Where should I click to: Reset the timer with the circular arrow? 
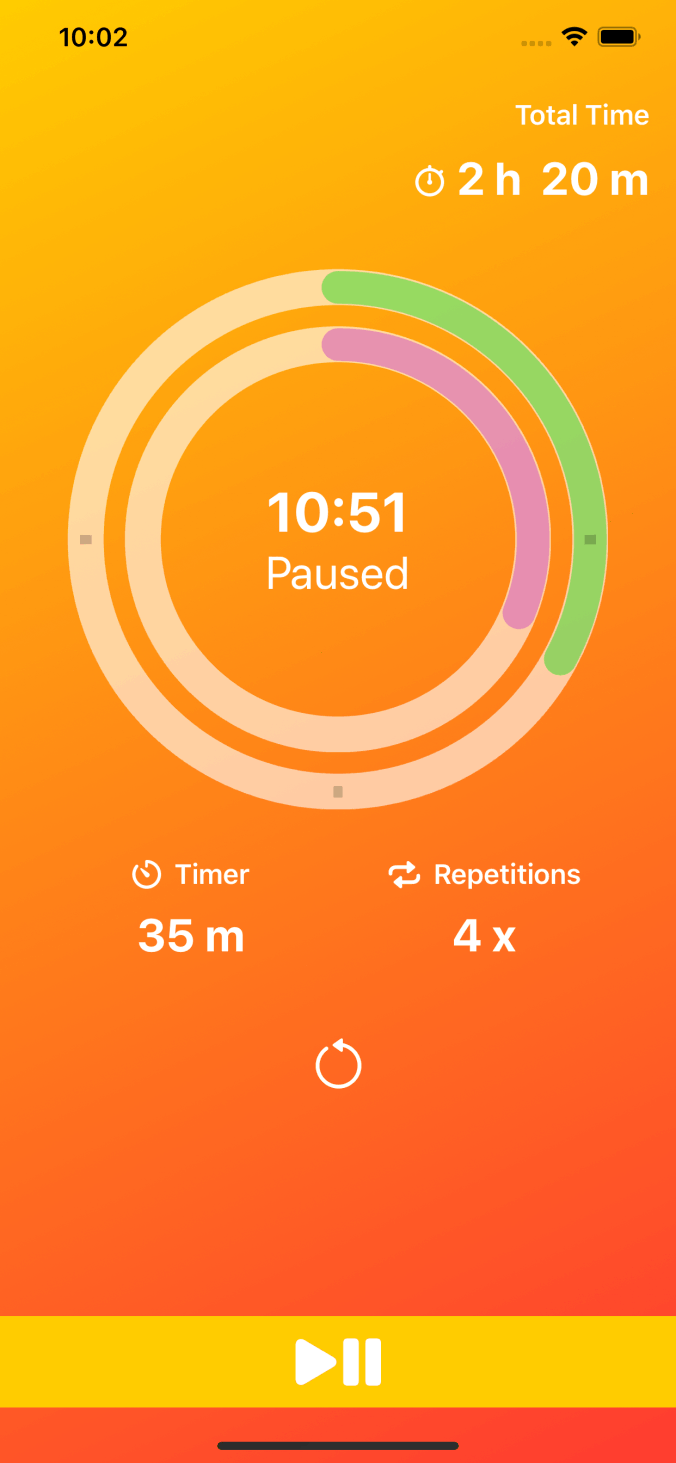[338, 1065]
